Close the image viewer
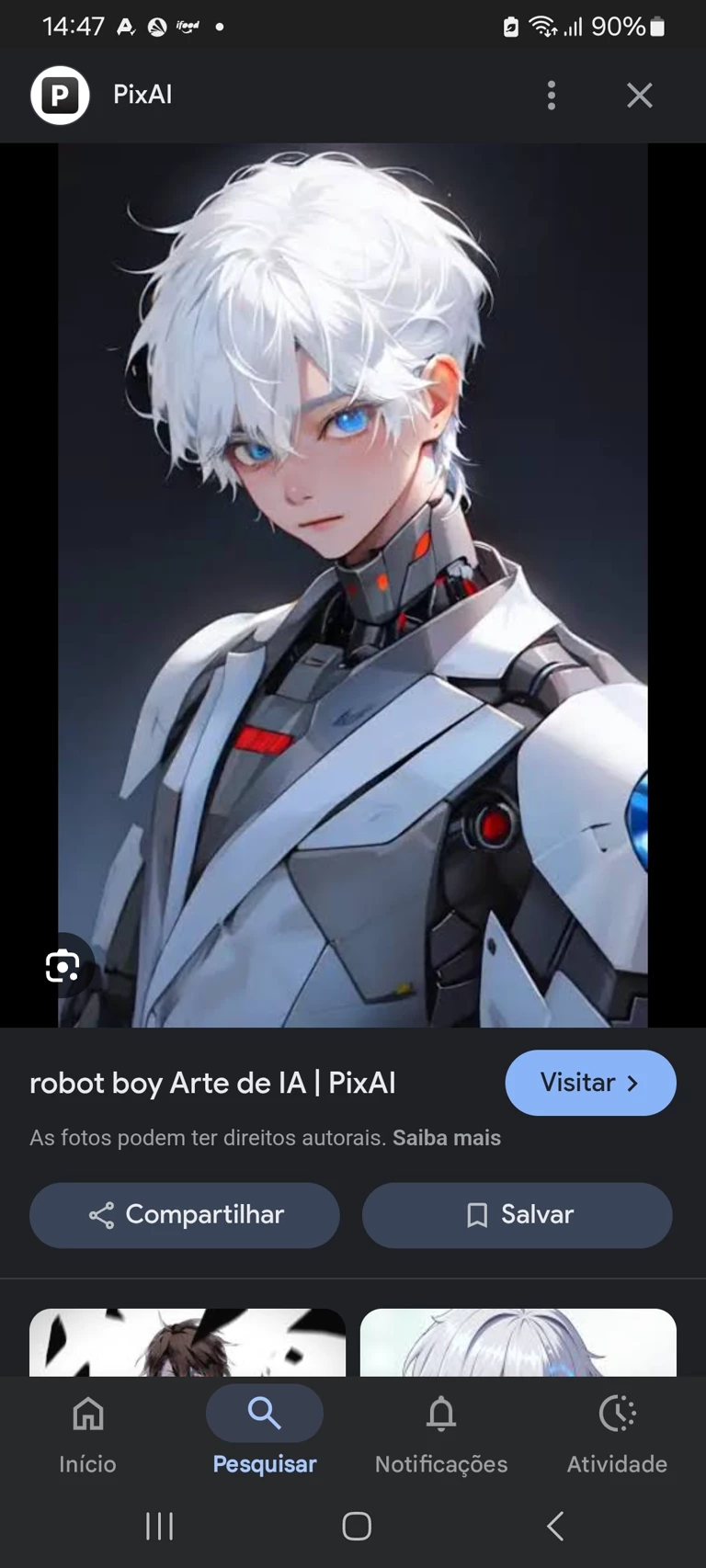 (x=640, y=95)
